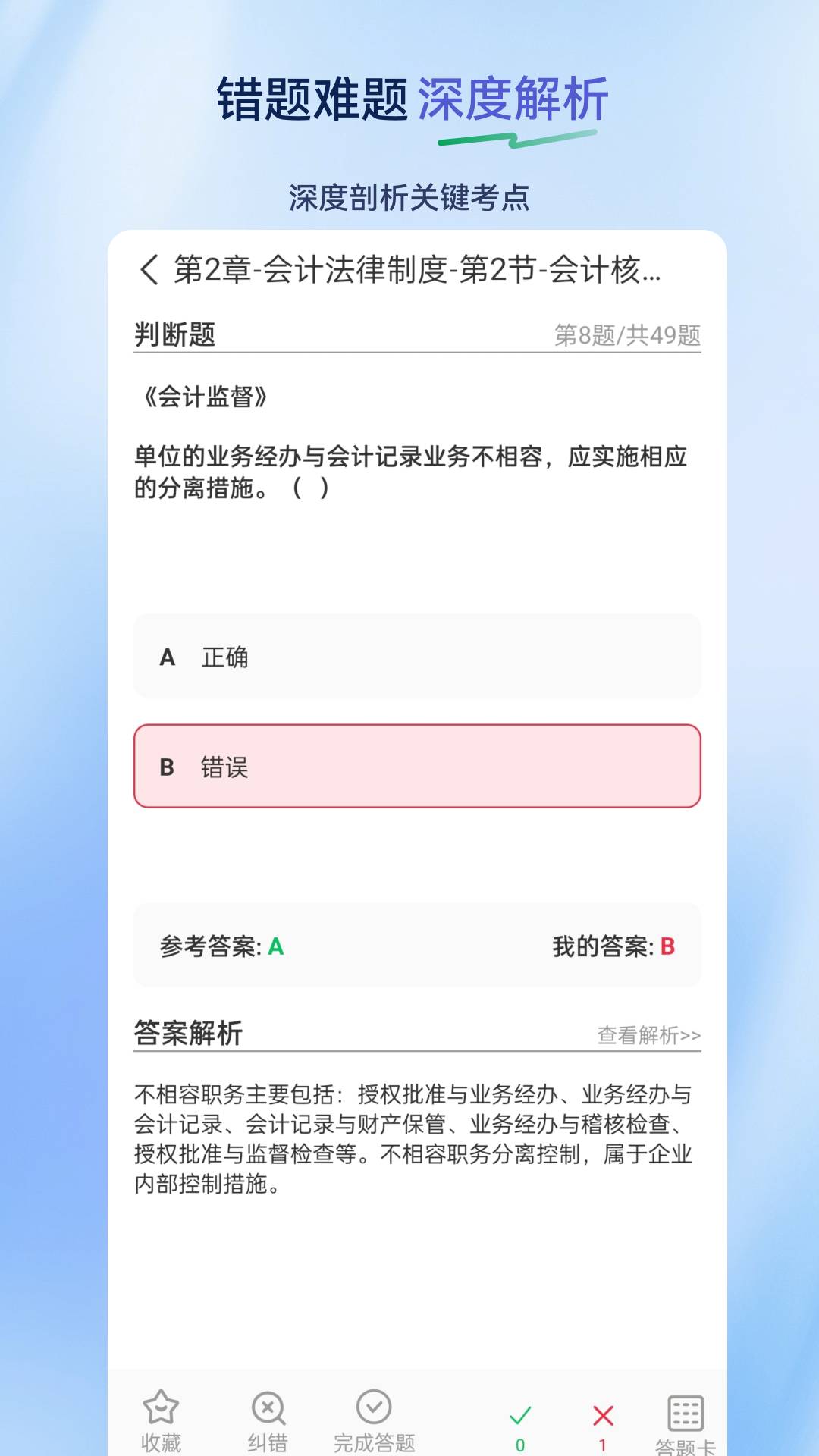
Task: Choose the highlighted 错误 answer again
Action: [416, 767]
